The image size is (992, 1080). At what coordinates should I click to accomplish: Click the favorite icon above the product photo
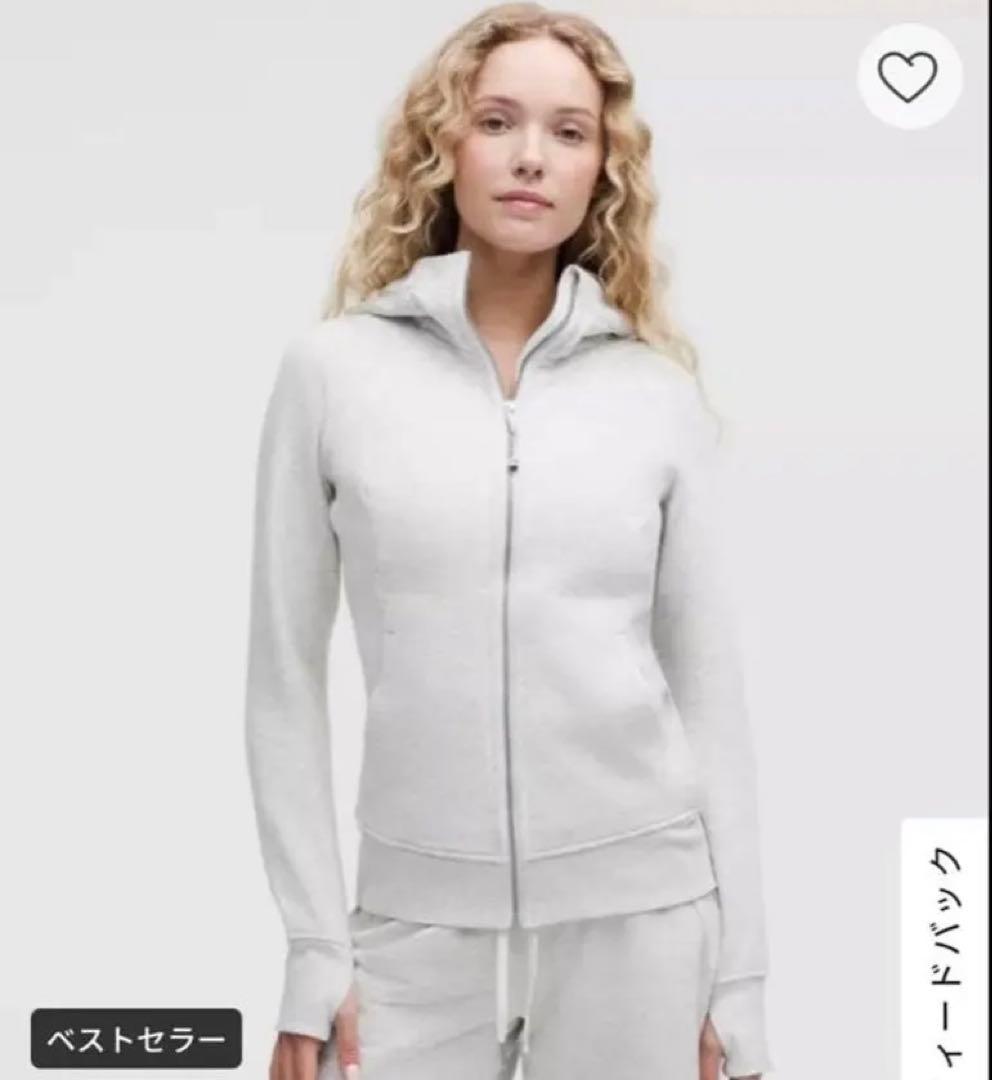(x=908, y=75)
